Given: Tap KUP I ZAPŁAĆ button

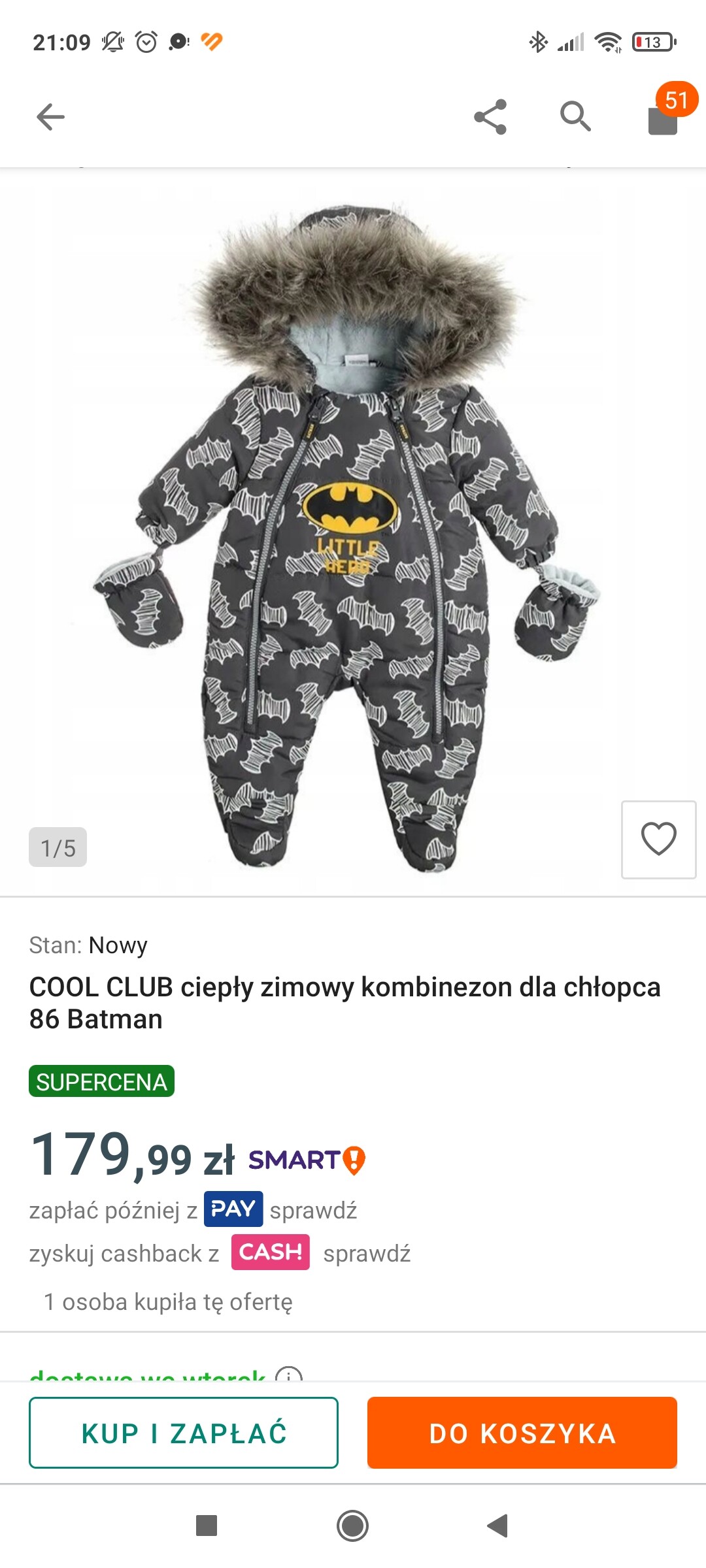Looking at the screenshot, I should point(184,1433).
